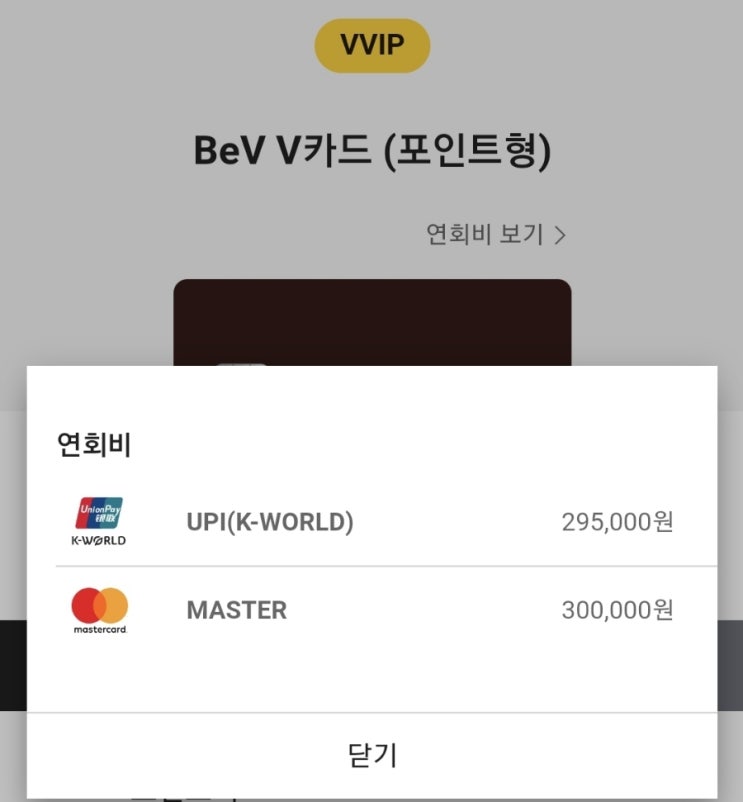Click the 300,000원 price text
This screenshot has width=743, height=802.
(x=619, y=610)
